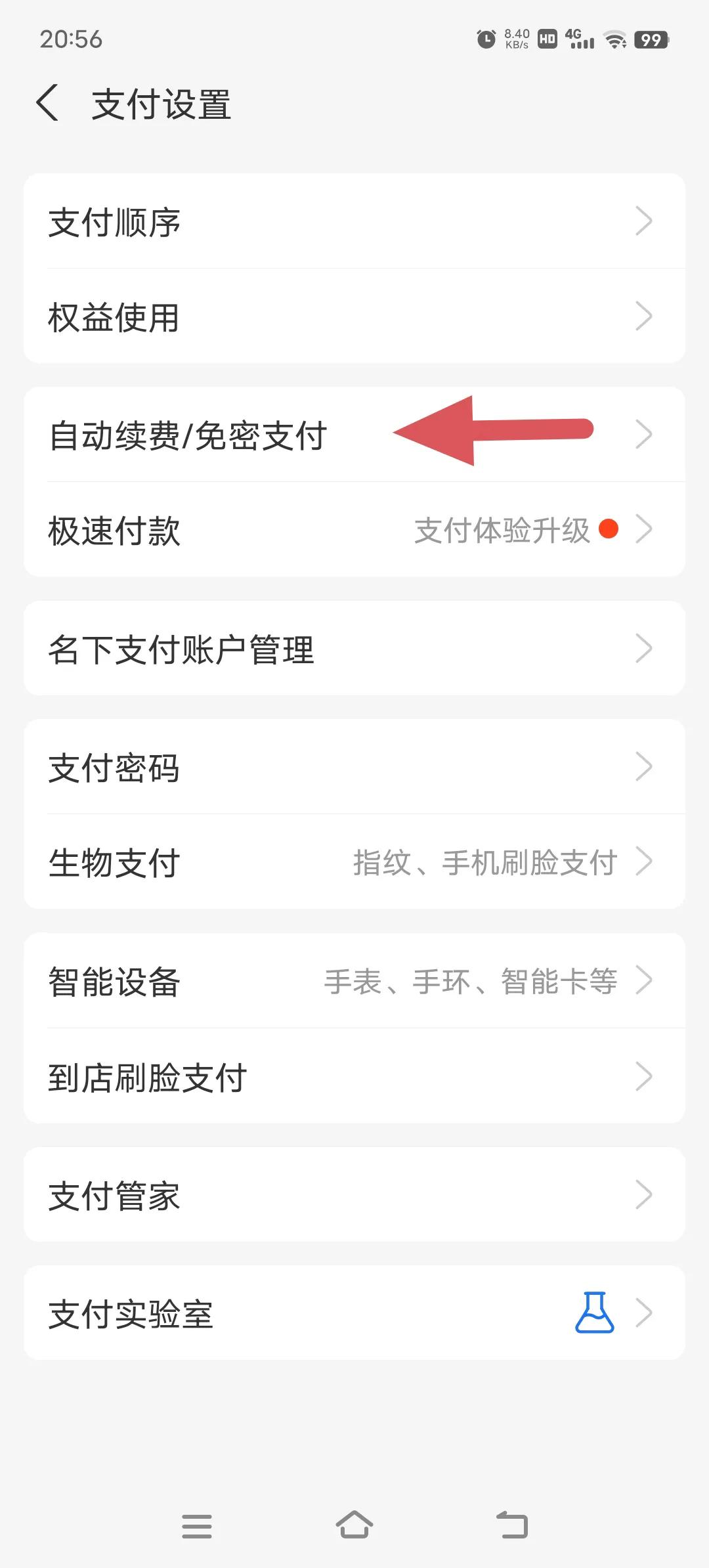Open 到店刷脸支付
This screenshot has height=1568, width=709.
click(354, 1076)
